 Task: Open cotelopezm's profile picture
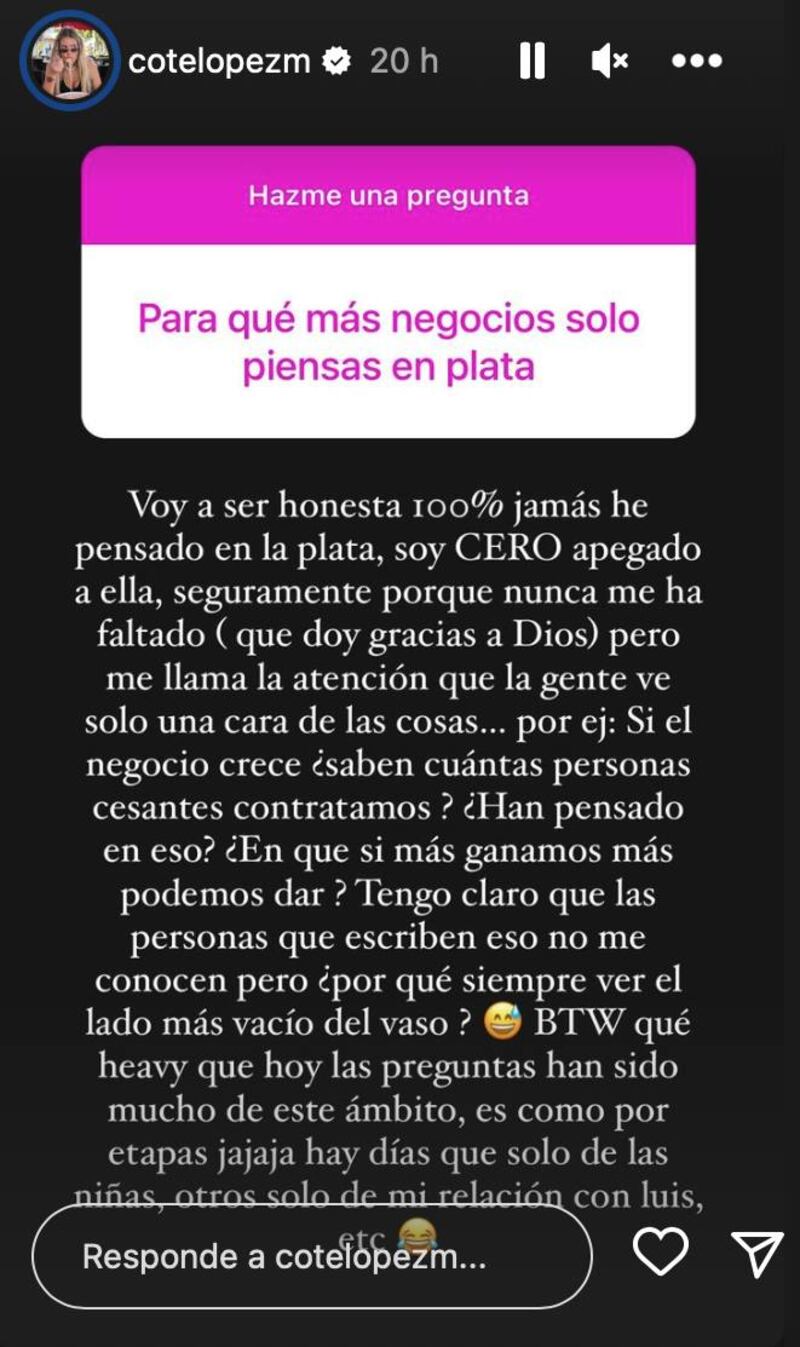point(68,62)
